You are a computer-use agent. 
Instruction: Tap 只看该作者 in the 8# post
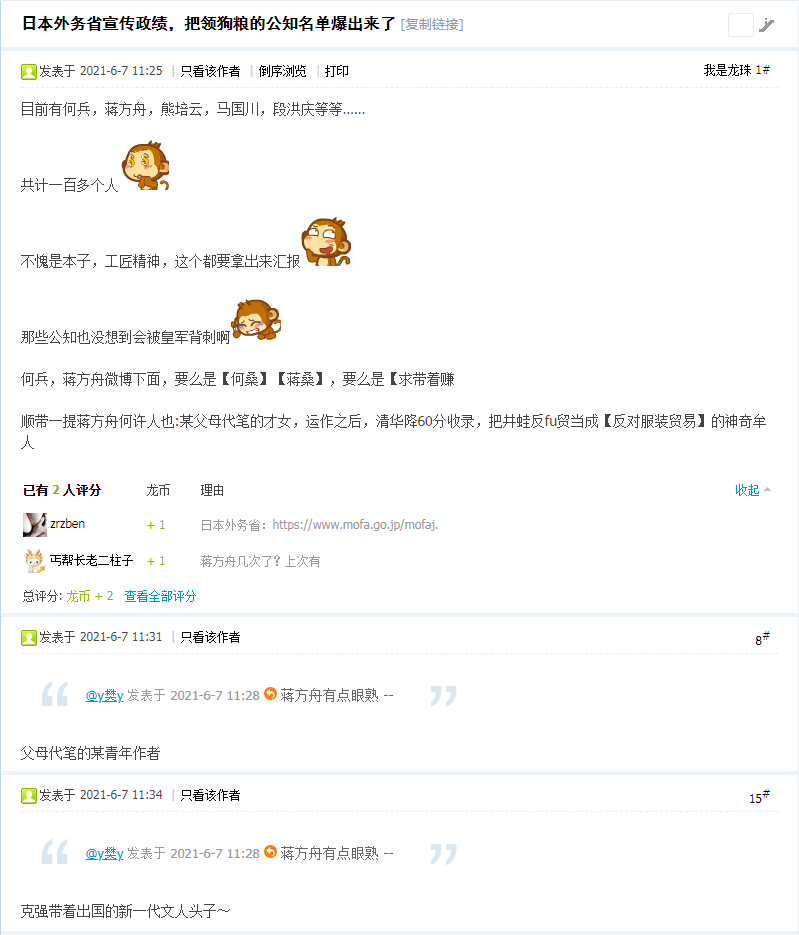coord(210,637)
